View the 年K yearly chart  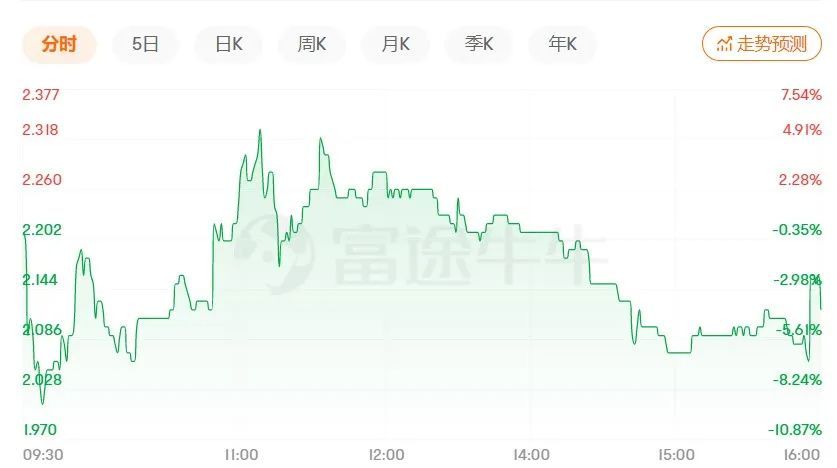(563, 44)
